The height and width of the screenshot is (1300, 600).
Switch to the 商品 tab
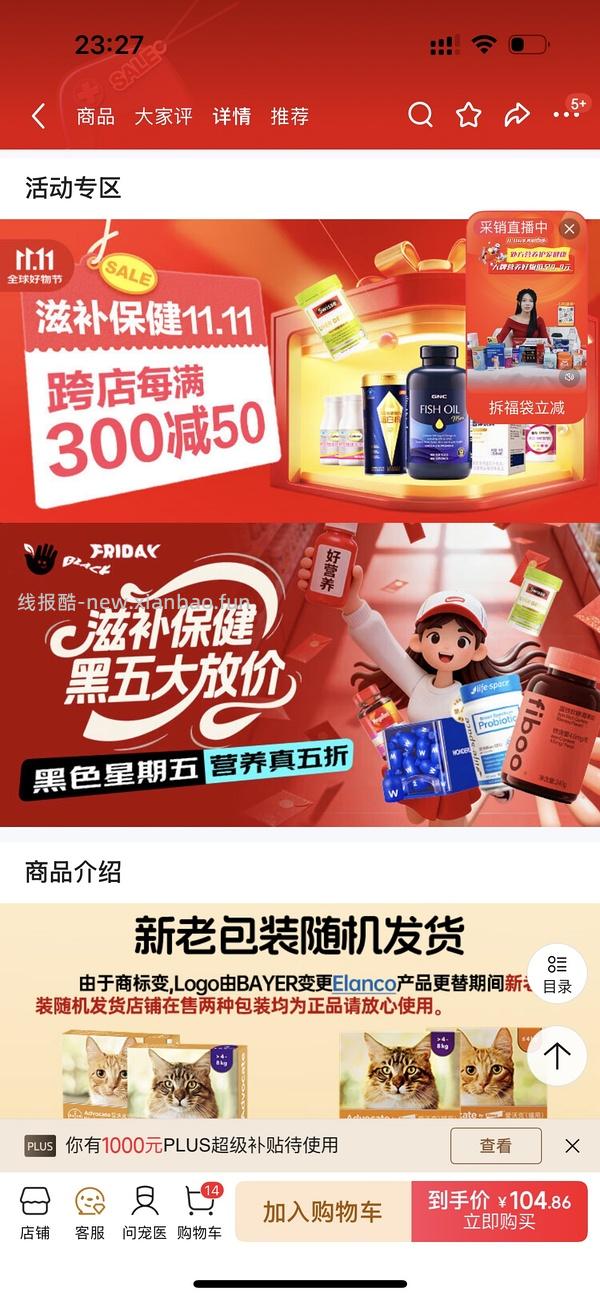(95, 116)
